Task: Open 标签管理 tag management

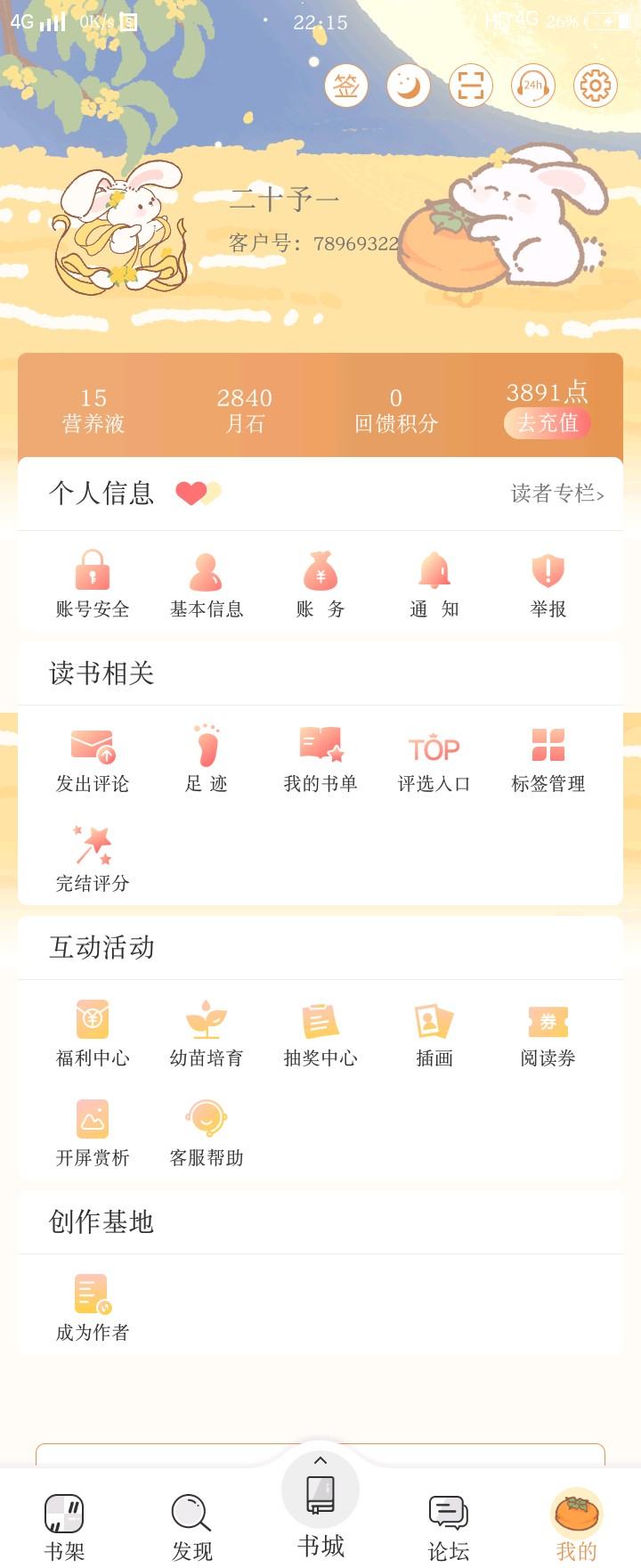Action: click(x=548, y=759)
